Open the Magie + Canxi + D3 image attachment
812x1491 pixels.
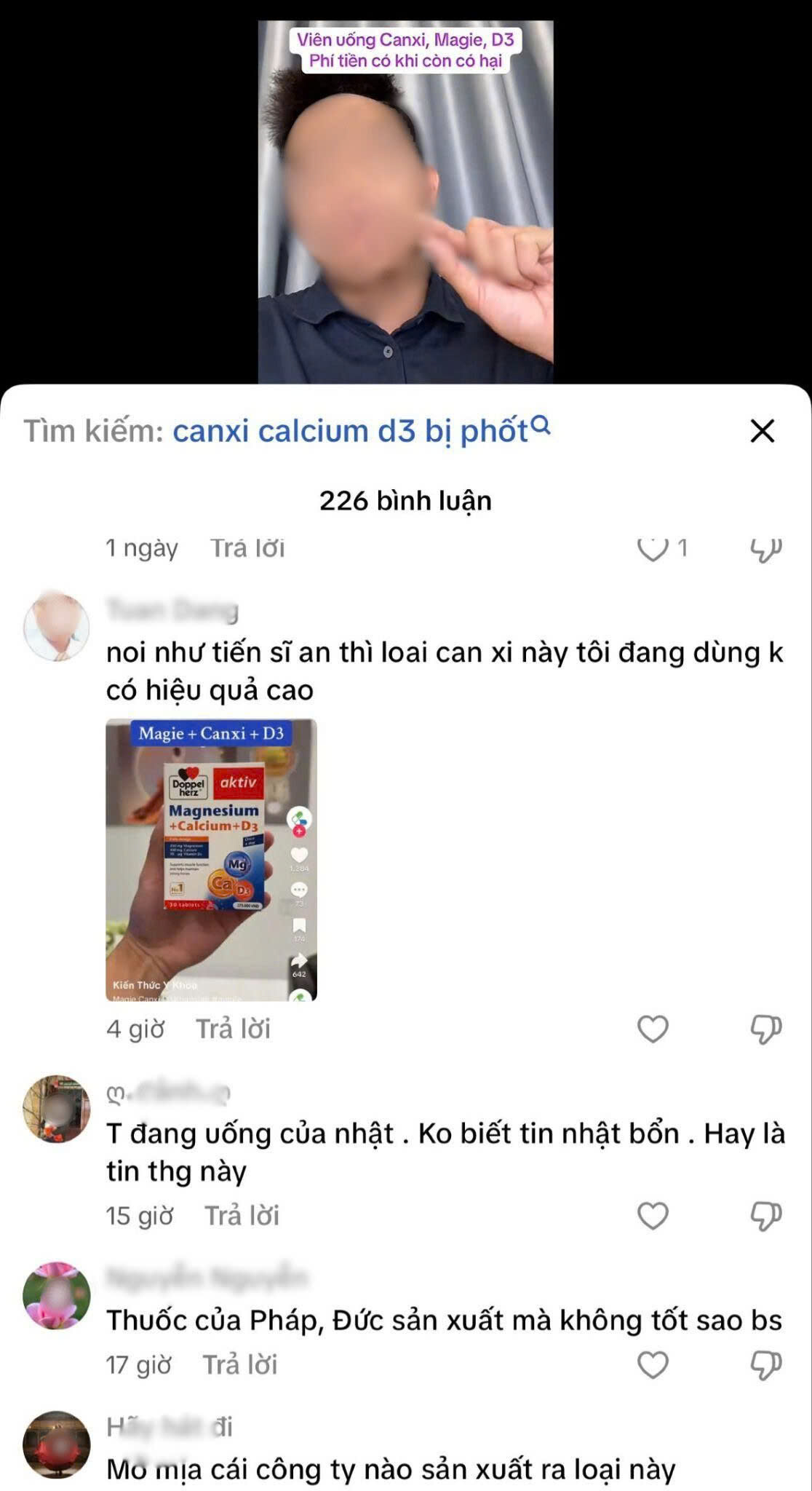(x=211, y=860)
